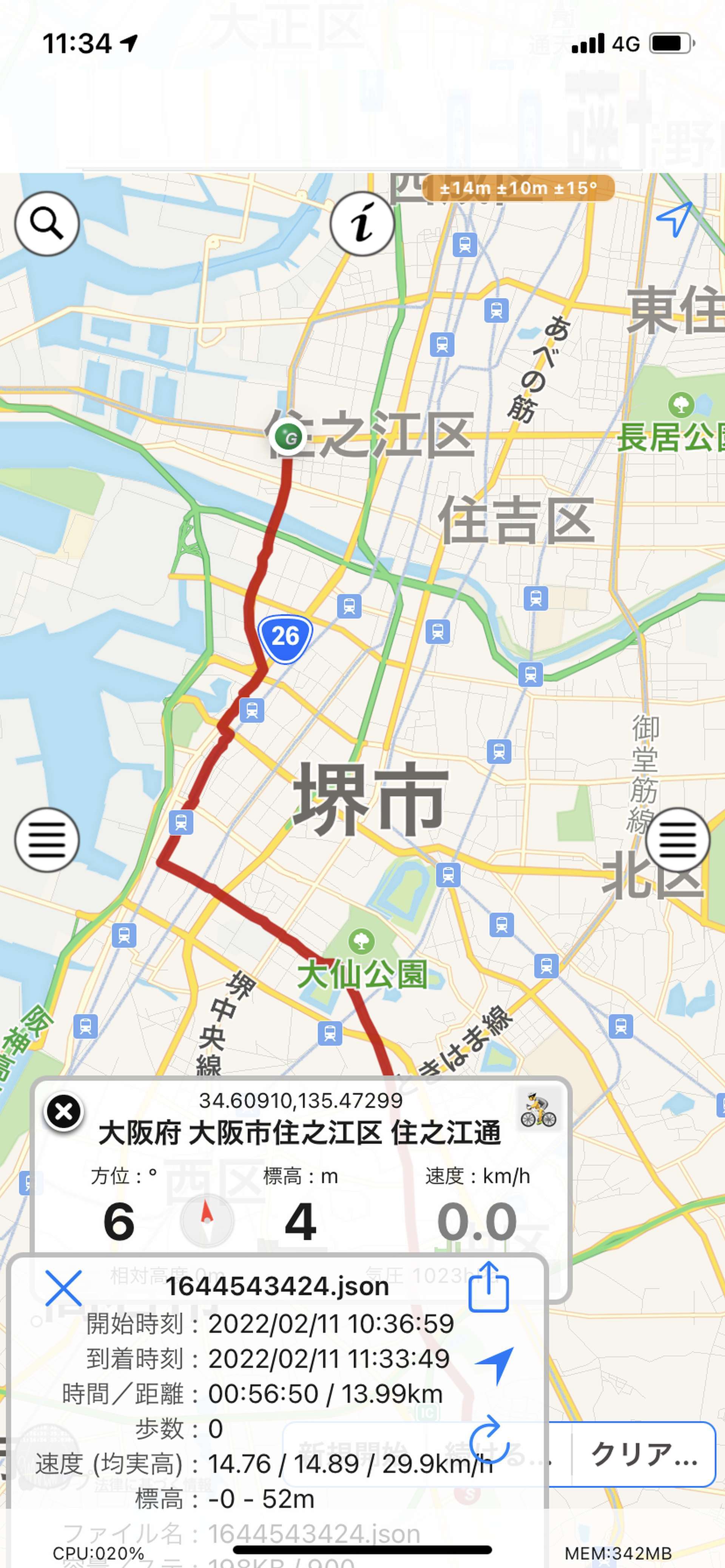Tap the クリア button

pyautogui.click(x=643, y=1454)
